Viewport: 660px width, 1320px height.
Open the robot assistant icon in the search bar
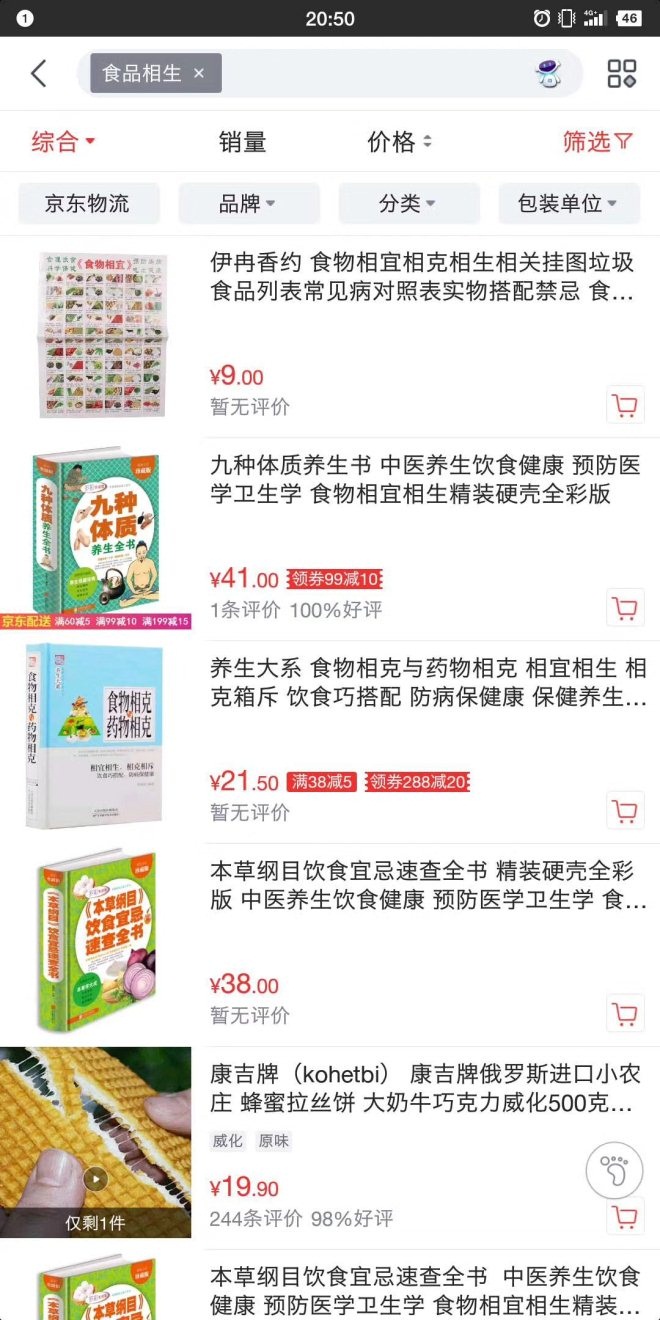(548, 73)
